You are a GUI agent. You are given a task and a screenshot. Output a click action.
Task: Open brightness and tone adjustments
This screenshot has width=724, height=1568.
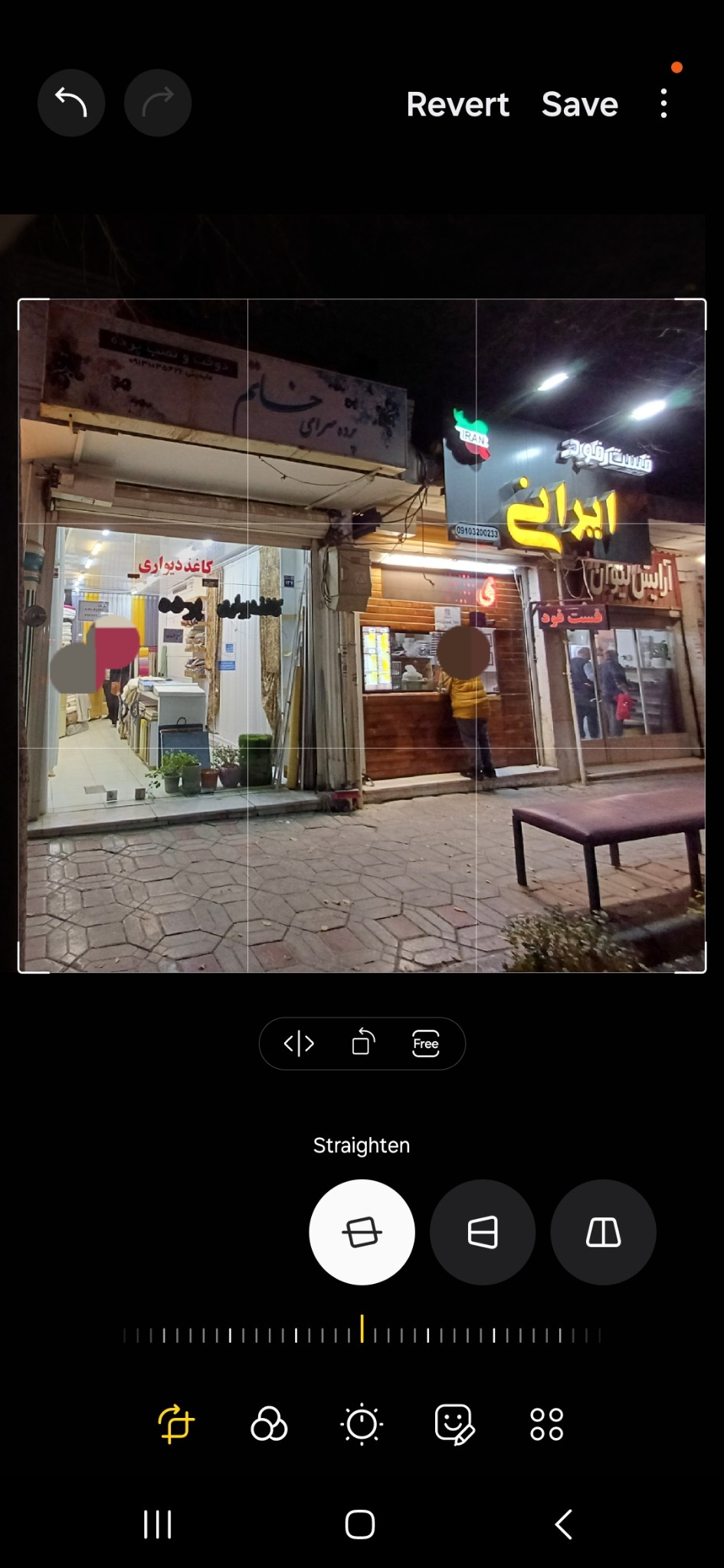(362, 1425)
